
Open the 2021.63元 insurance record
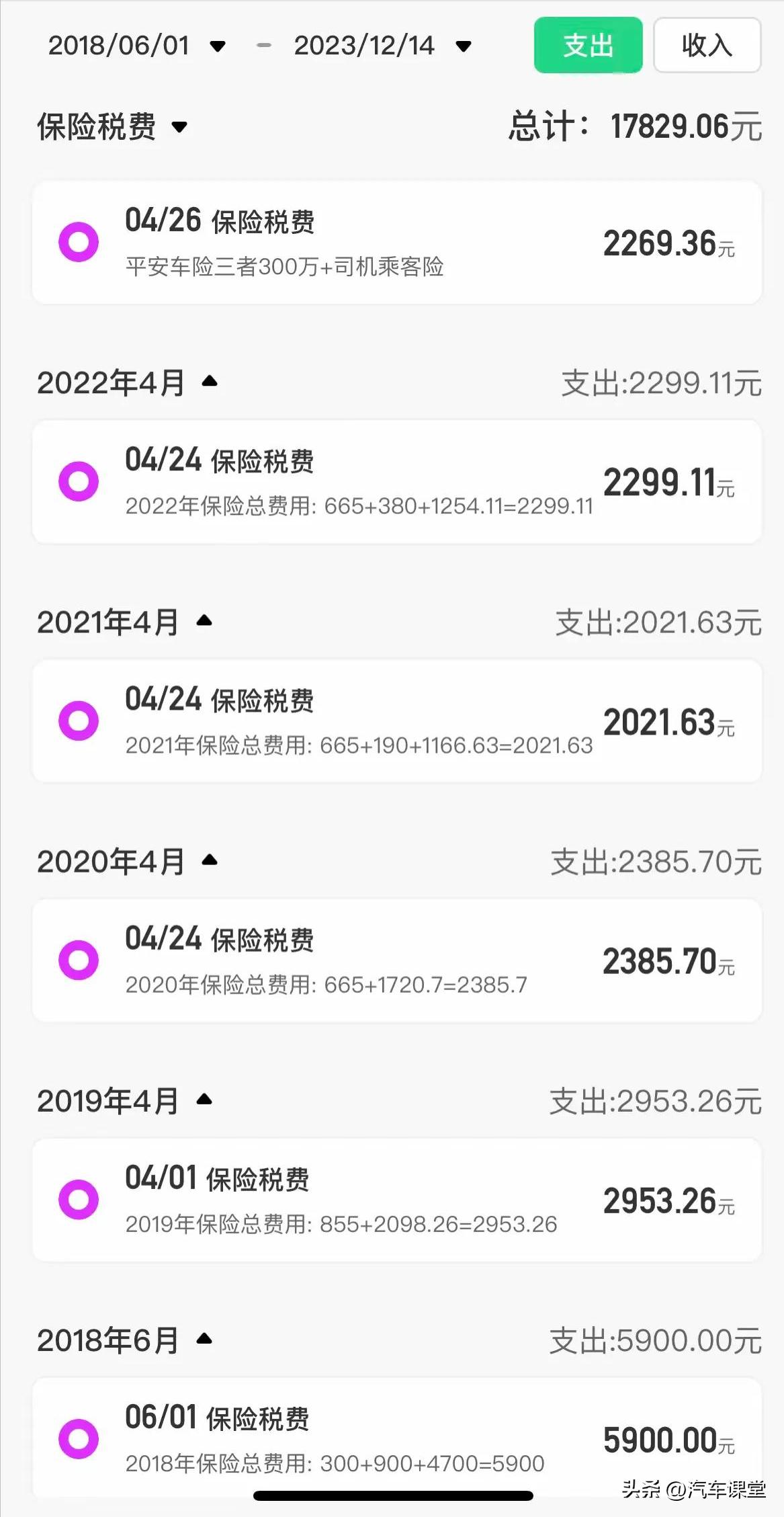click(x=396, y=721)
